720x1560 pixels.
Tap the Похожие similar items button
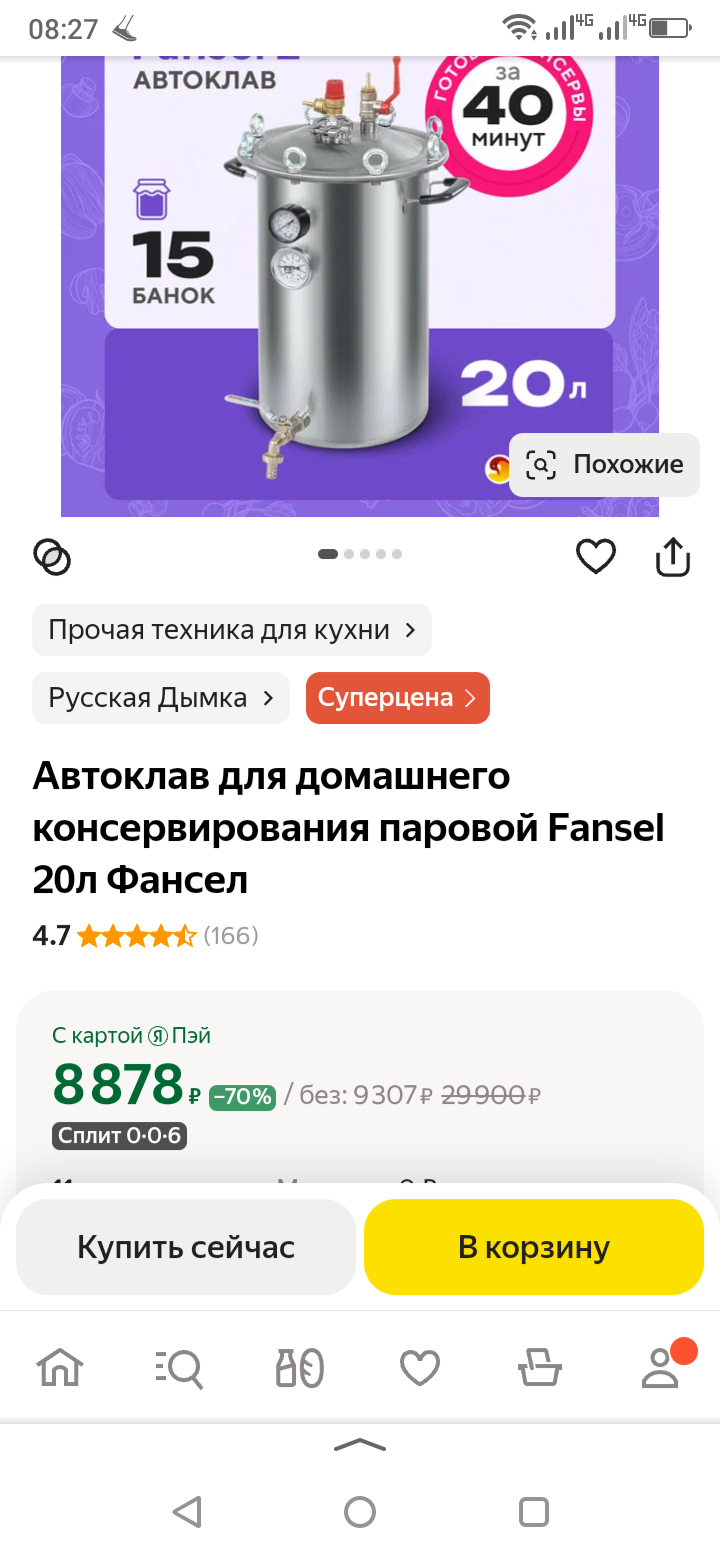(604, 465)
